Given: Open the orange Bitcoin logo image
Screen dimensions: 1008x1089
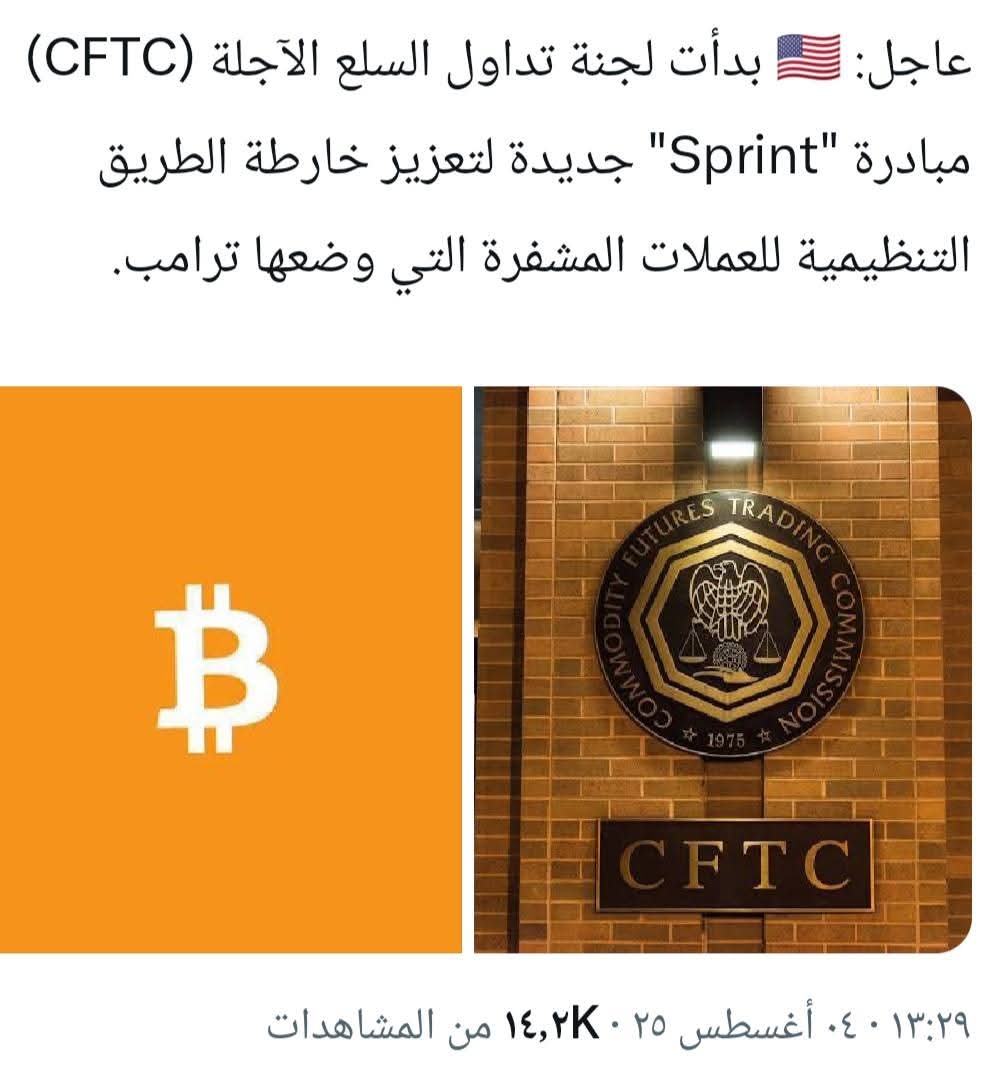Looking at the screenshot, I should [x=230, y=669].
